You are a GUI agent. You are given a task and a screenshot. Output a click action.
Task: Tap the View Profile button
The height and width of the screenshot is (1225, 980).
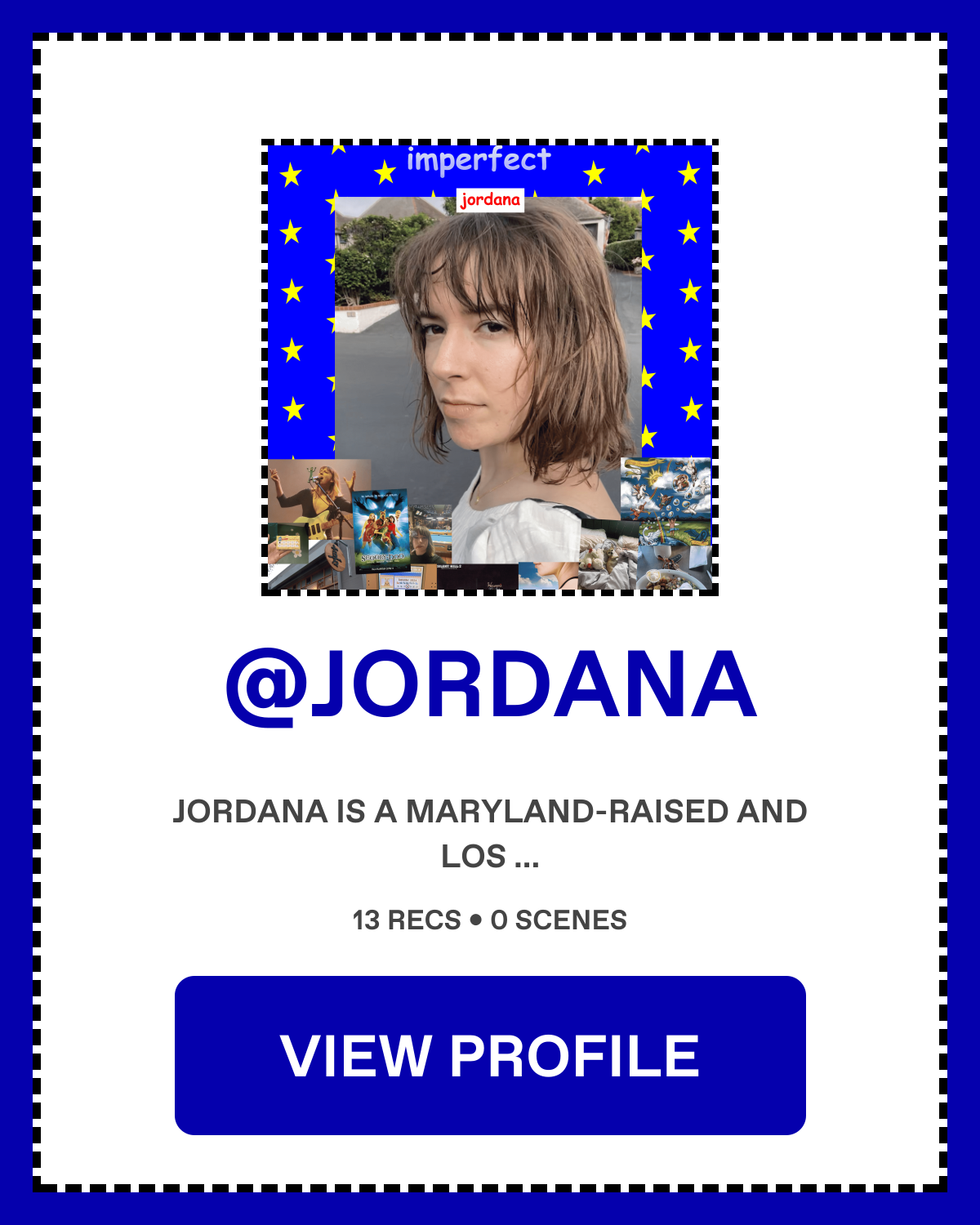[490, 1055]
